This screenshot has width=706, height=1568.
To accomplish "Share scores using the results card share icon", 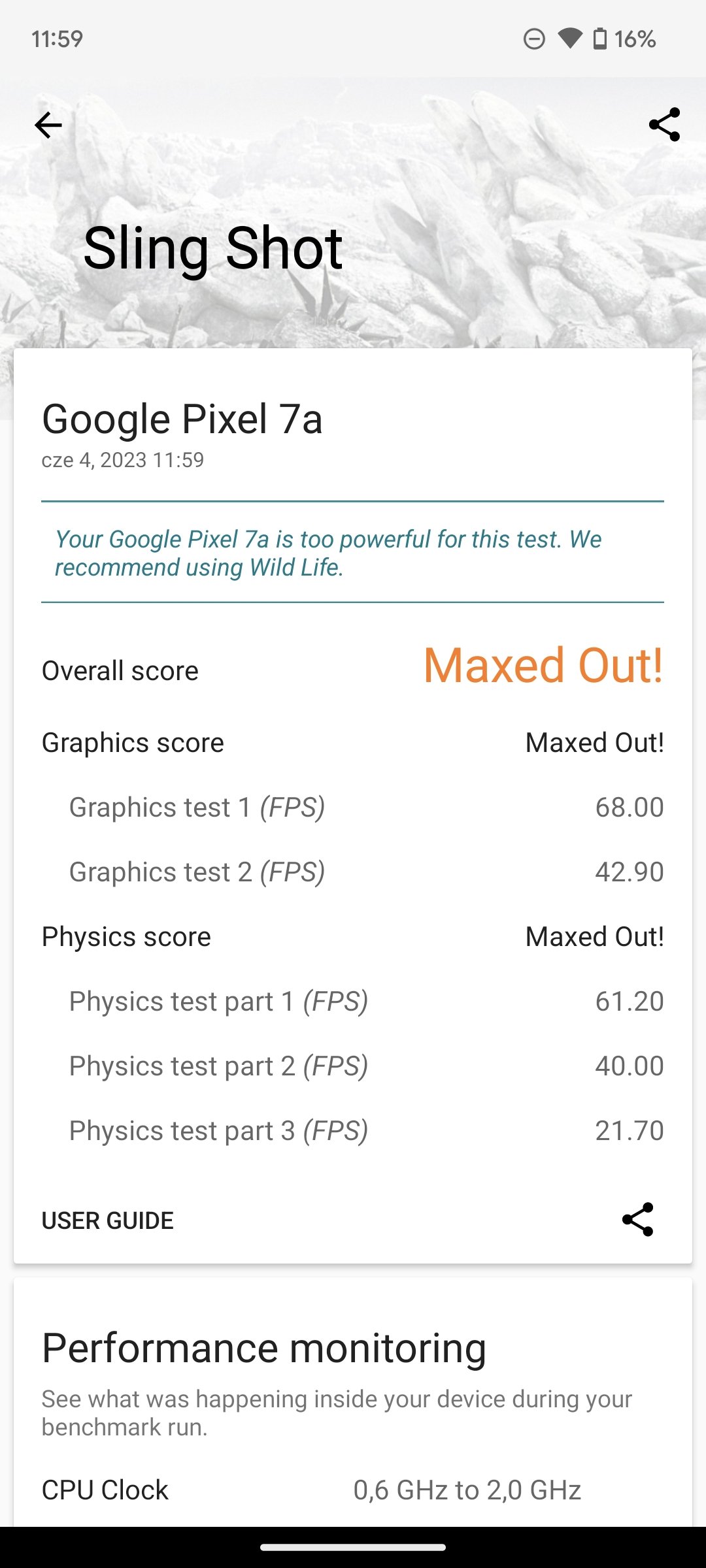I will (x=637, y=1219).
